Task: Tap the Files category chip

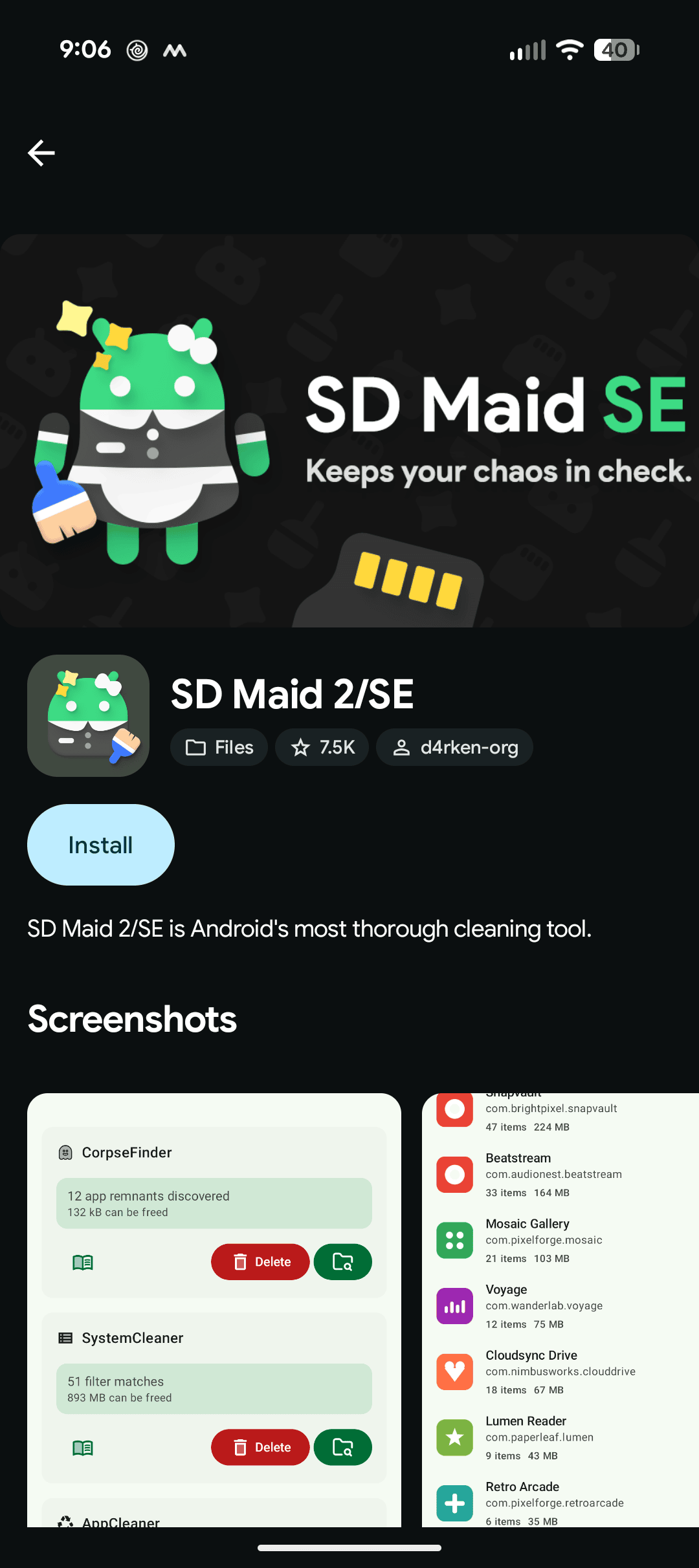Action: (x=219, y=747)
